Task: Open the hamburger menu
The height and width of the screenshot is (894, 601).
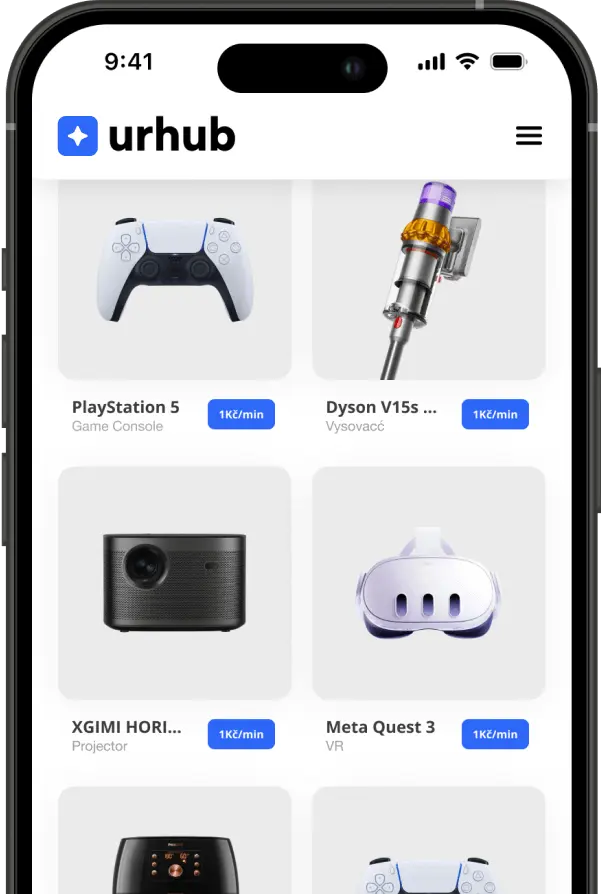Action: [528, 136]
